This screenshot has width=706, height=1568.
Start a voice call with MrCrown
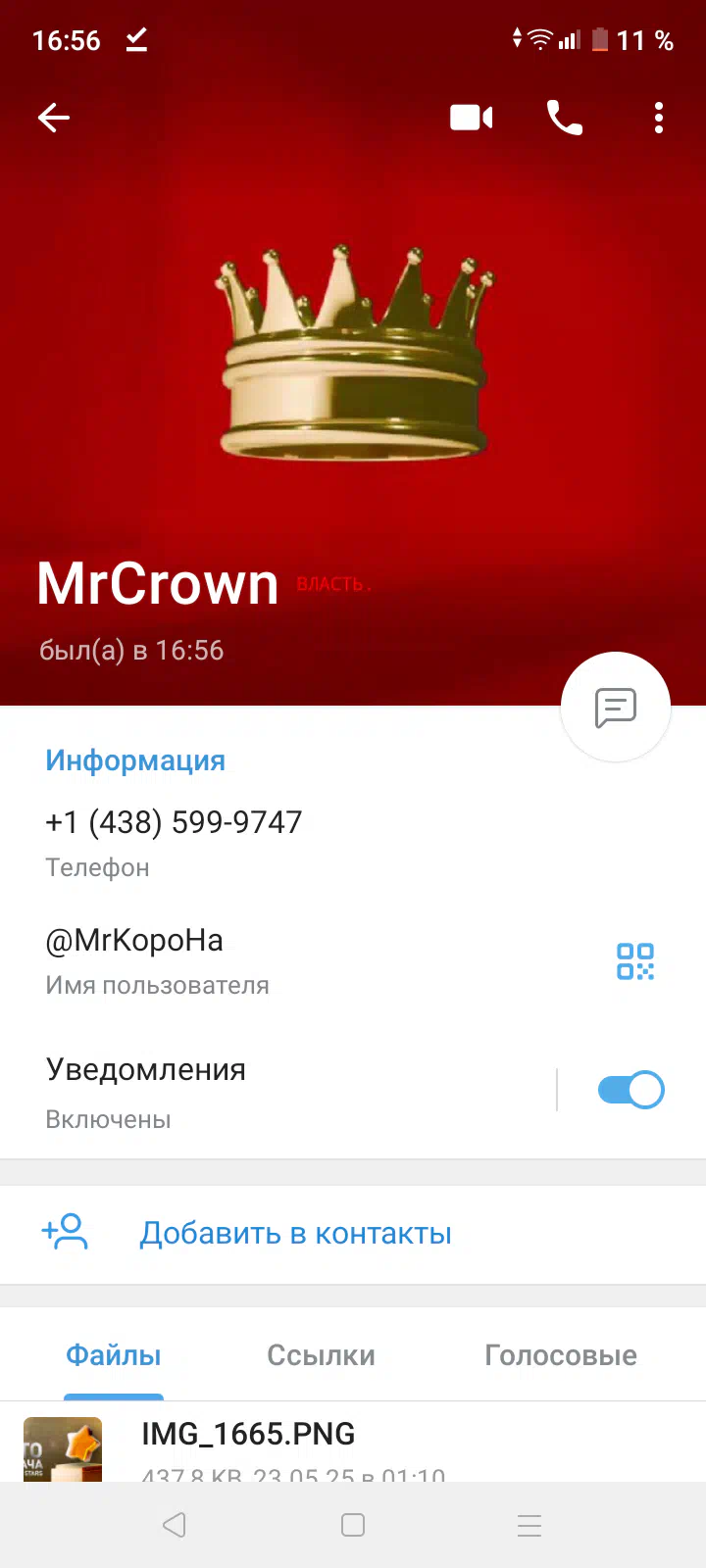[x=565, y=119]
